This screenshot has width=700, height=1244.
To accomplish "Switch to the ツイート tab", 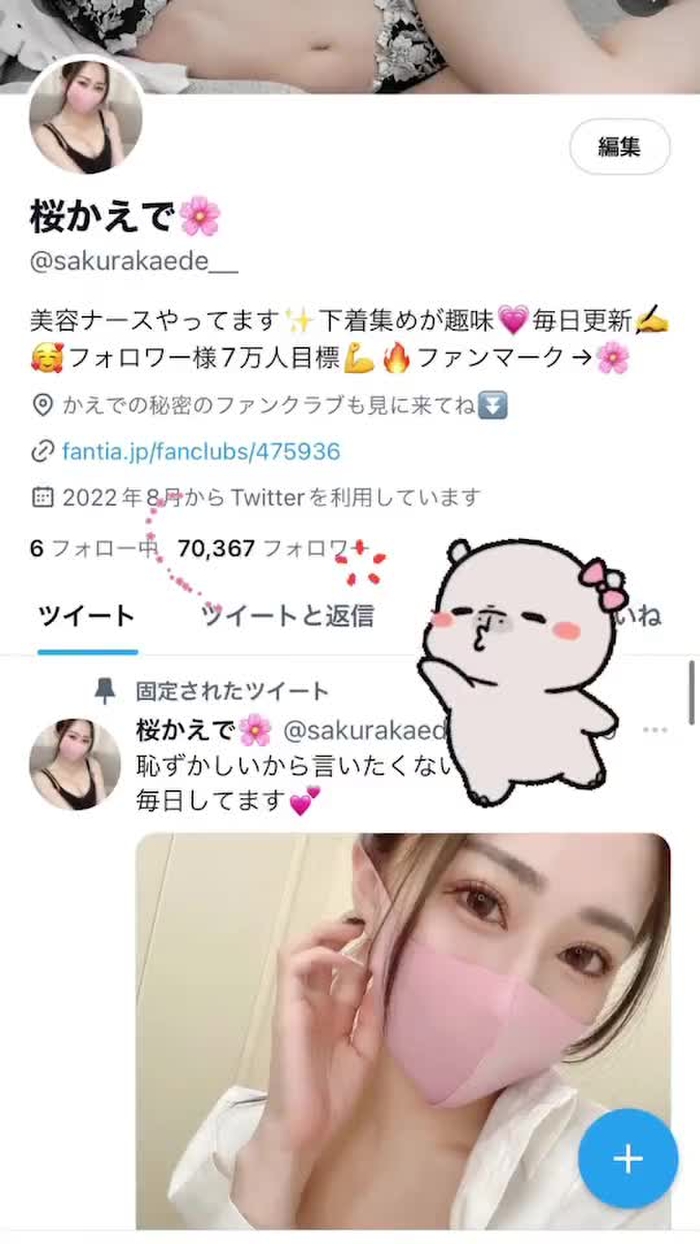I will [87, 616].
